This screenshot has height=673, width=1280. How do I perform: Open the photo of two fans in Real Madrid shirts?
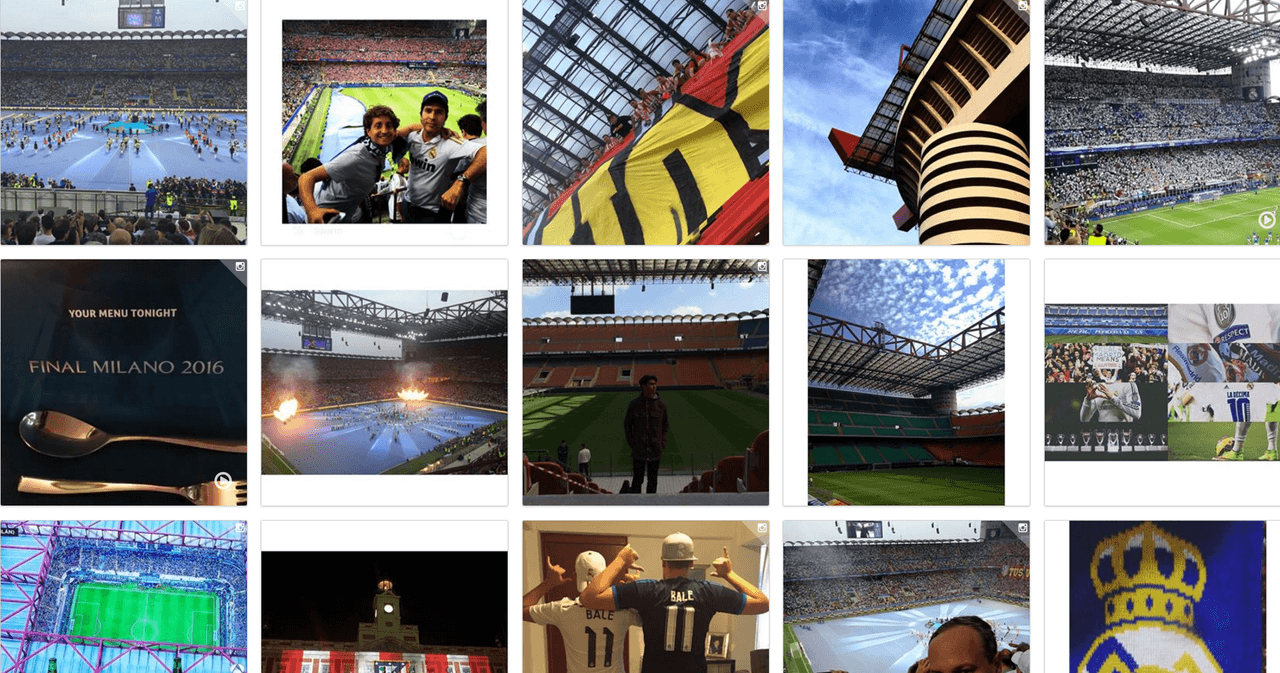(384, 122)
